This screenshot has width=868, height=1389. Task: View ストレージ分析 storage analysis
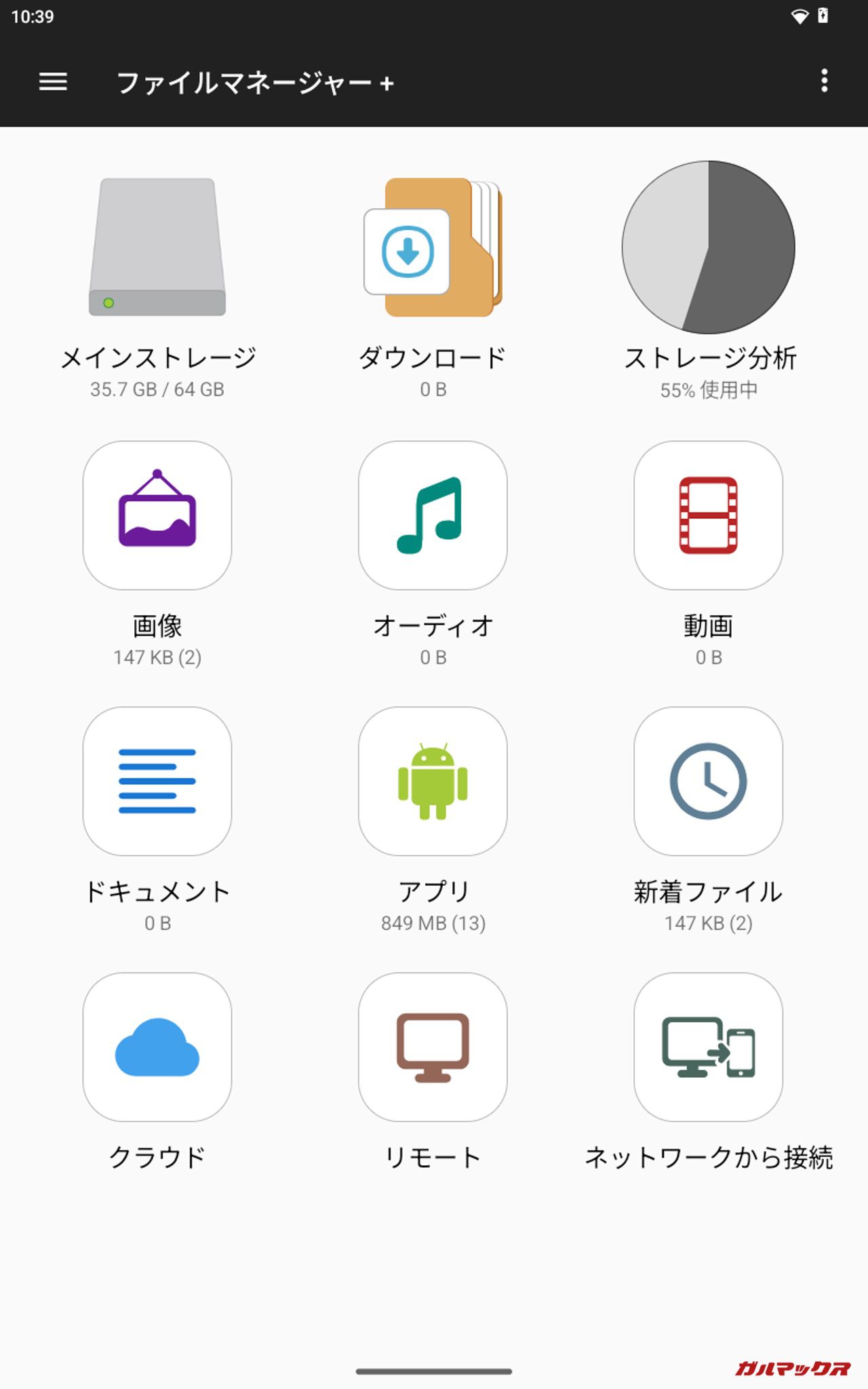tap(708, 248)
